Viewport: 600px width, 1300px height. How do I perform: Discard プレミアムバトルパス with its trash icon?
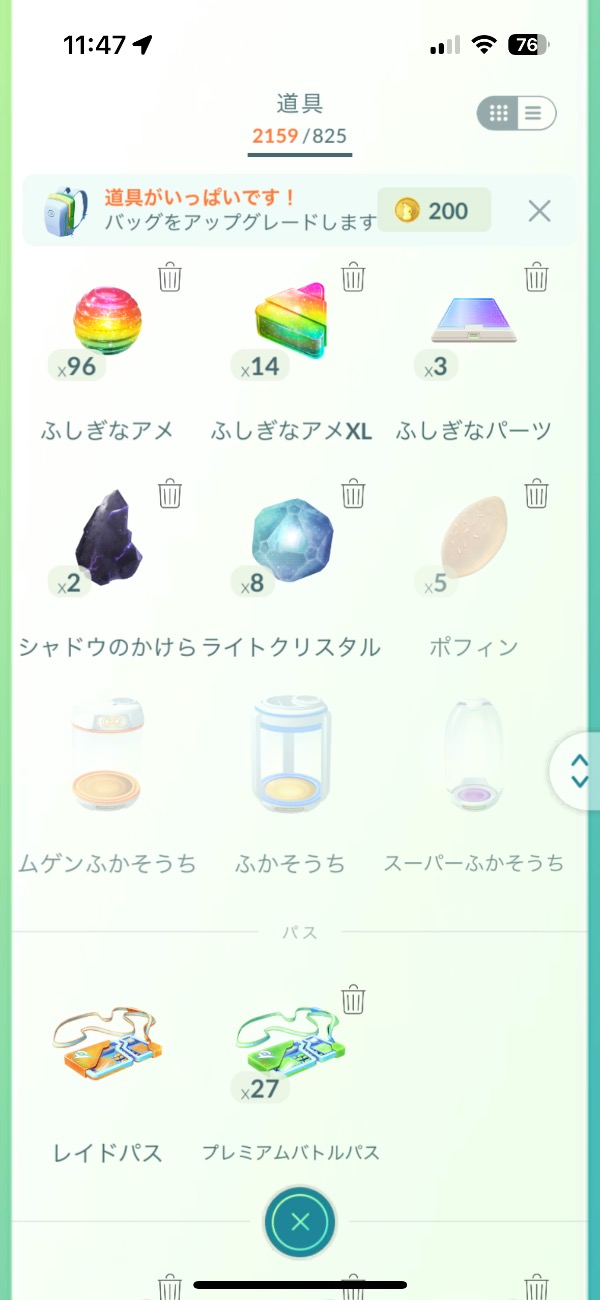(353, 1000)
